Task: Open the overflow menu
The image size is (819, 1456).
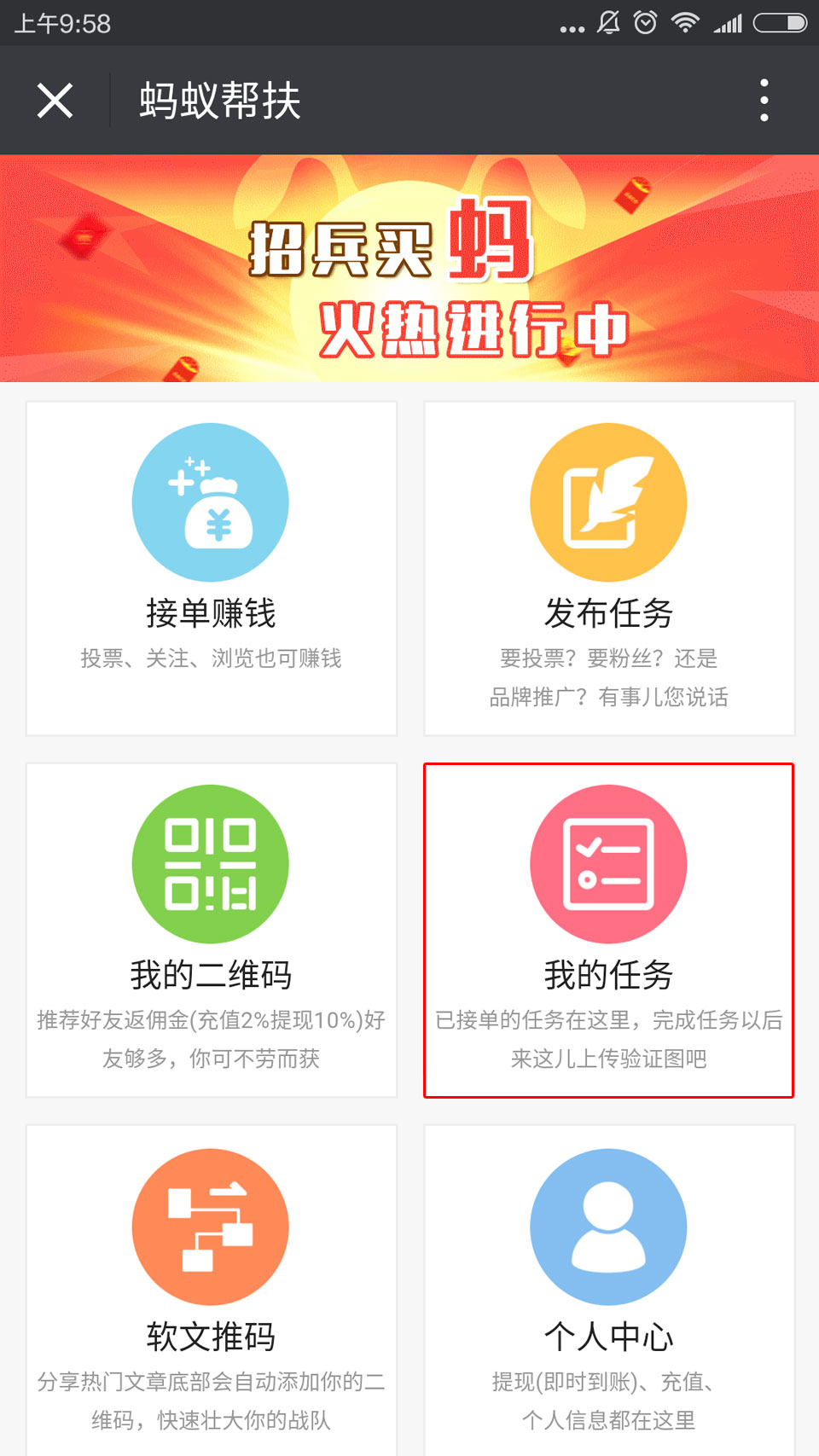Action: coord(764,101)
